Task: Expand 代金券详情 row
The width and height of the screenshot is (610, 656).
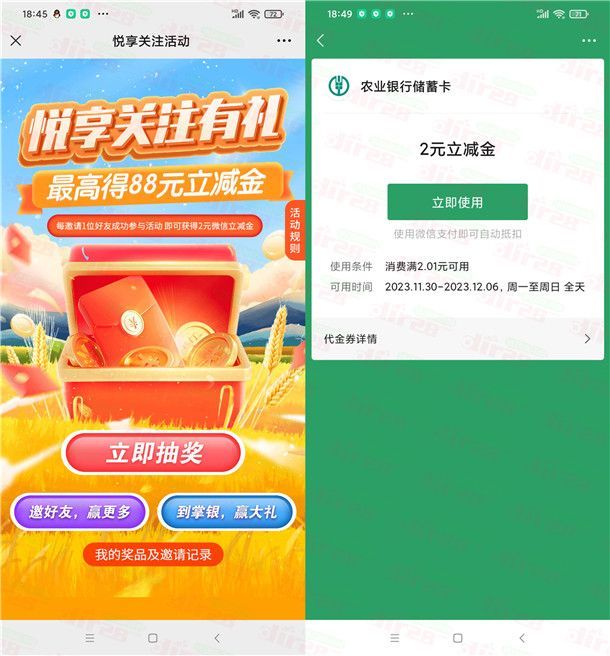Action: coord(457,339)
